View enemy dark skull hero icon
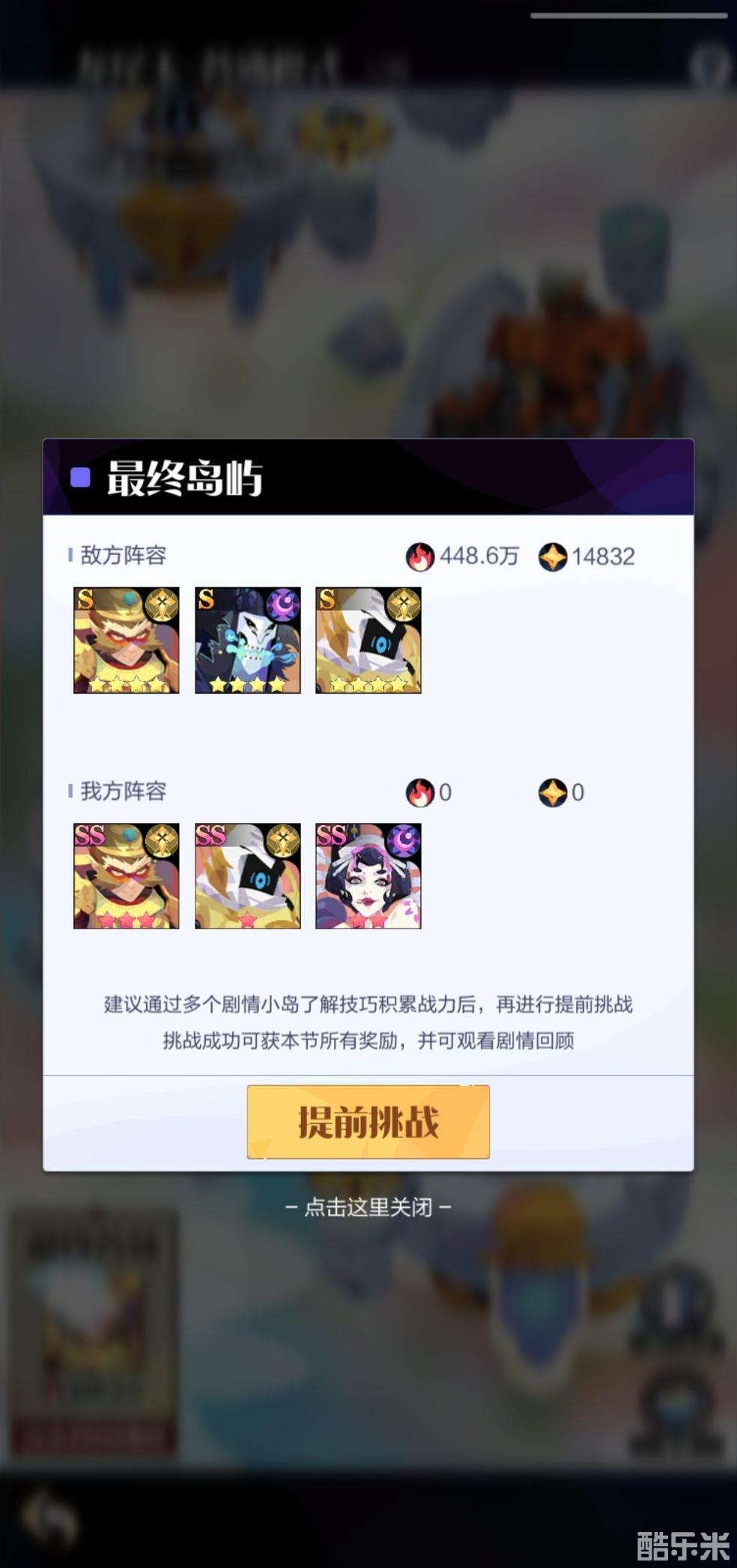The height and width of the screenshot is (1568, 737). 247,640
